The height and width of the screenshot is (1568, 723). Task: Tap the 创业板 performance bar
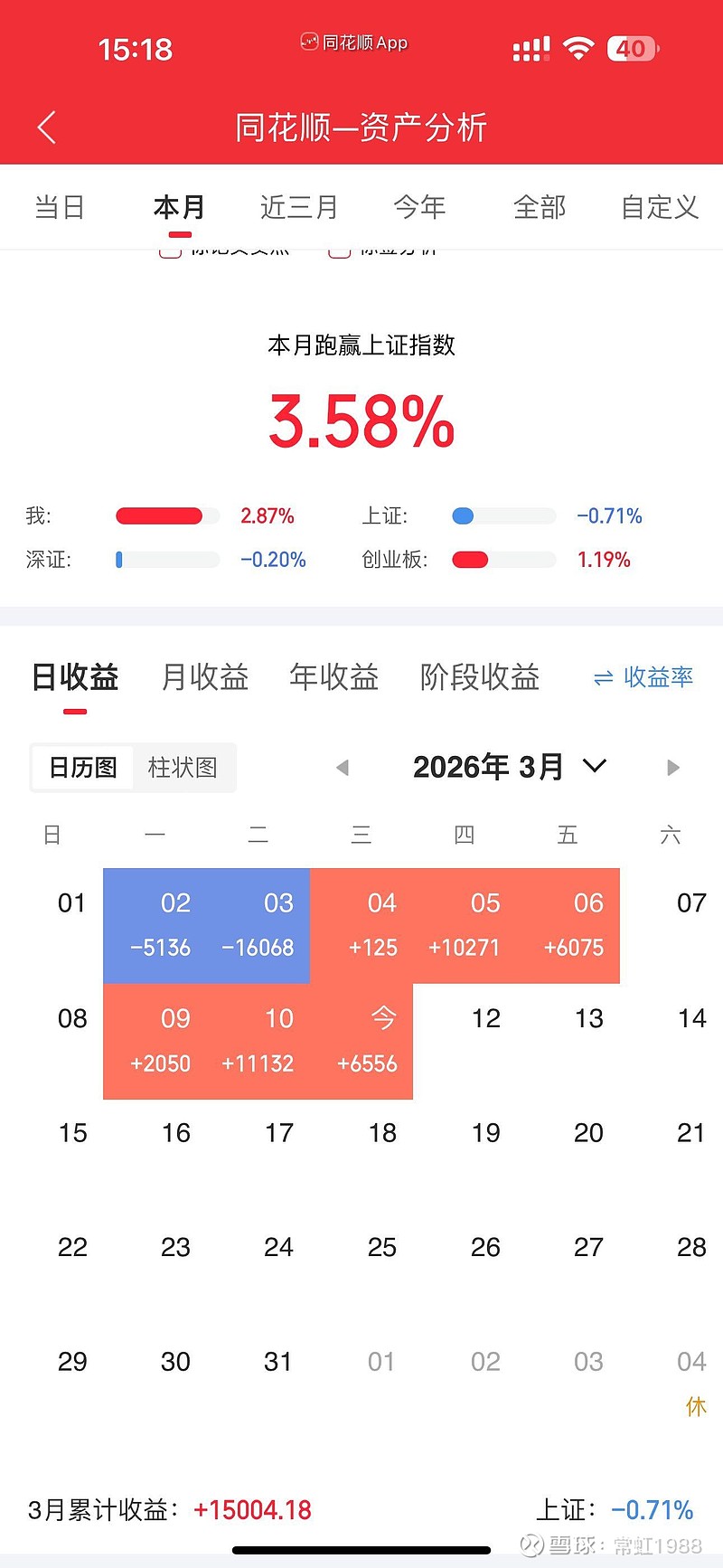(503, 560)
